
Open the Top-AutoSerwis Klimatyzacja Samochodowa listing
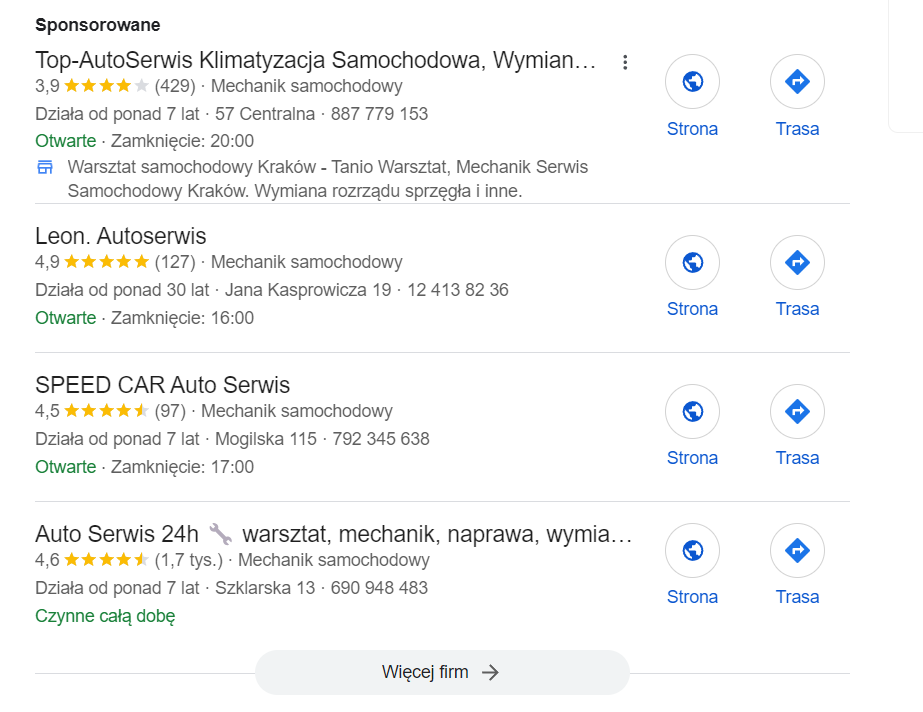pyautogui.click(x=315, y=60)
